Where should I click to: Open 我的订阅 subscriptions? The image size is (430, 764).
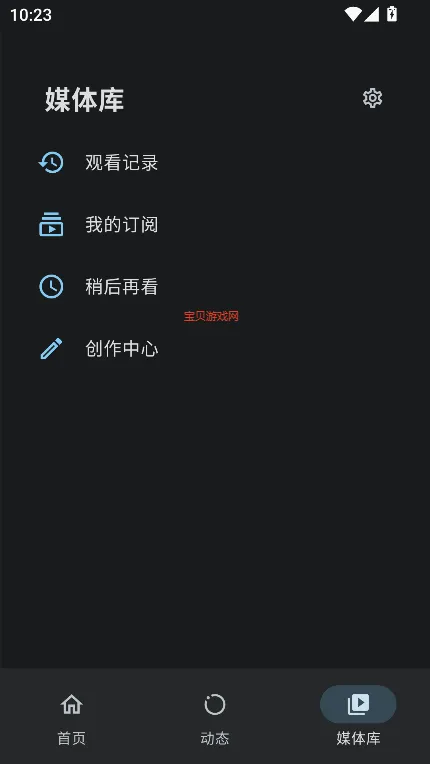point(215,225)
